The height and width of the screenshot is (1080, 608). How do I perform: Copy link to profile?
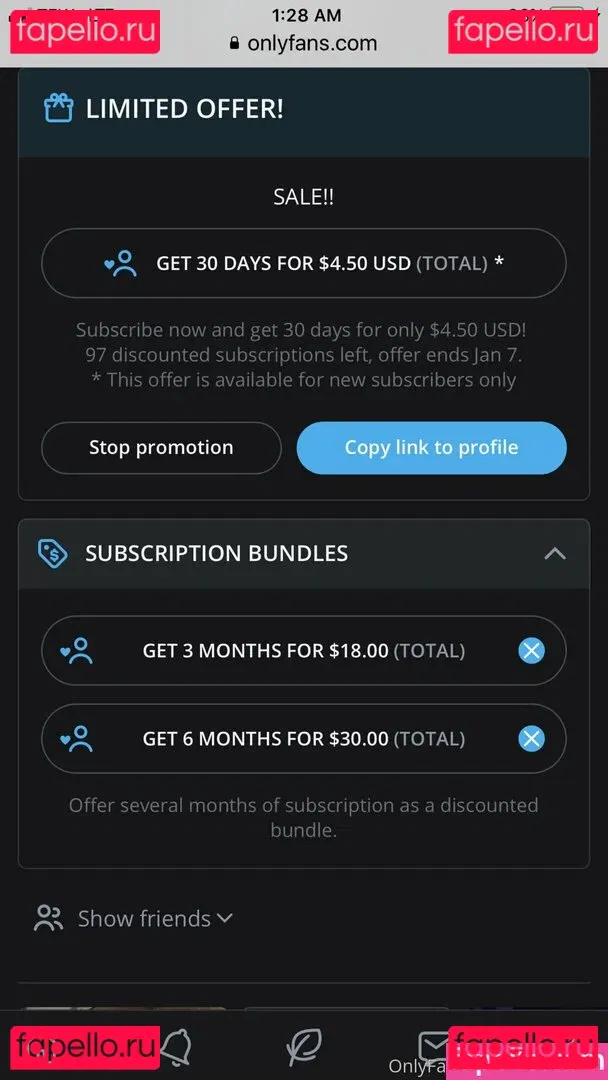click(431, 448)
